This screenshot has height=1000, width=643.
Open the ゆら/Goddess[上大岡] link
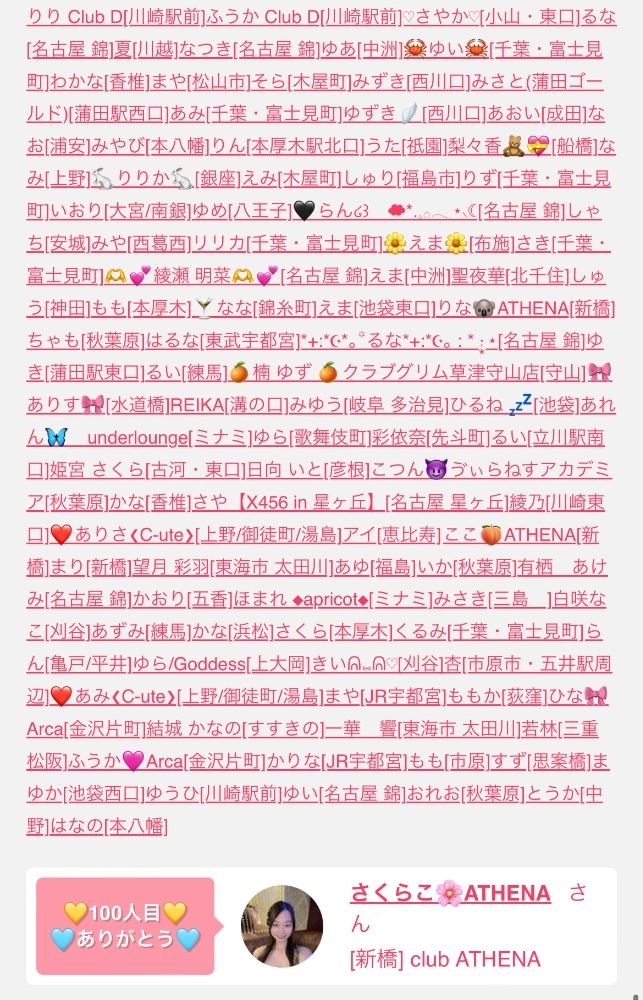click(x=221, y=665)
